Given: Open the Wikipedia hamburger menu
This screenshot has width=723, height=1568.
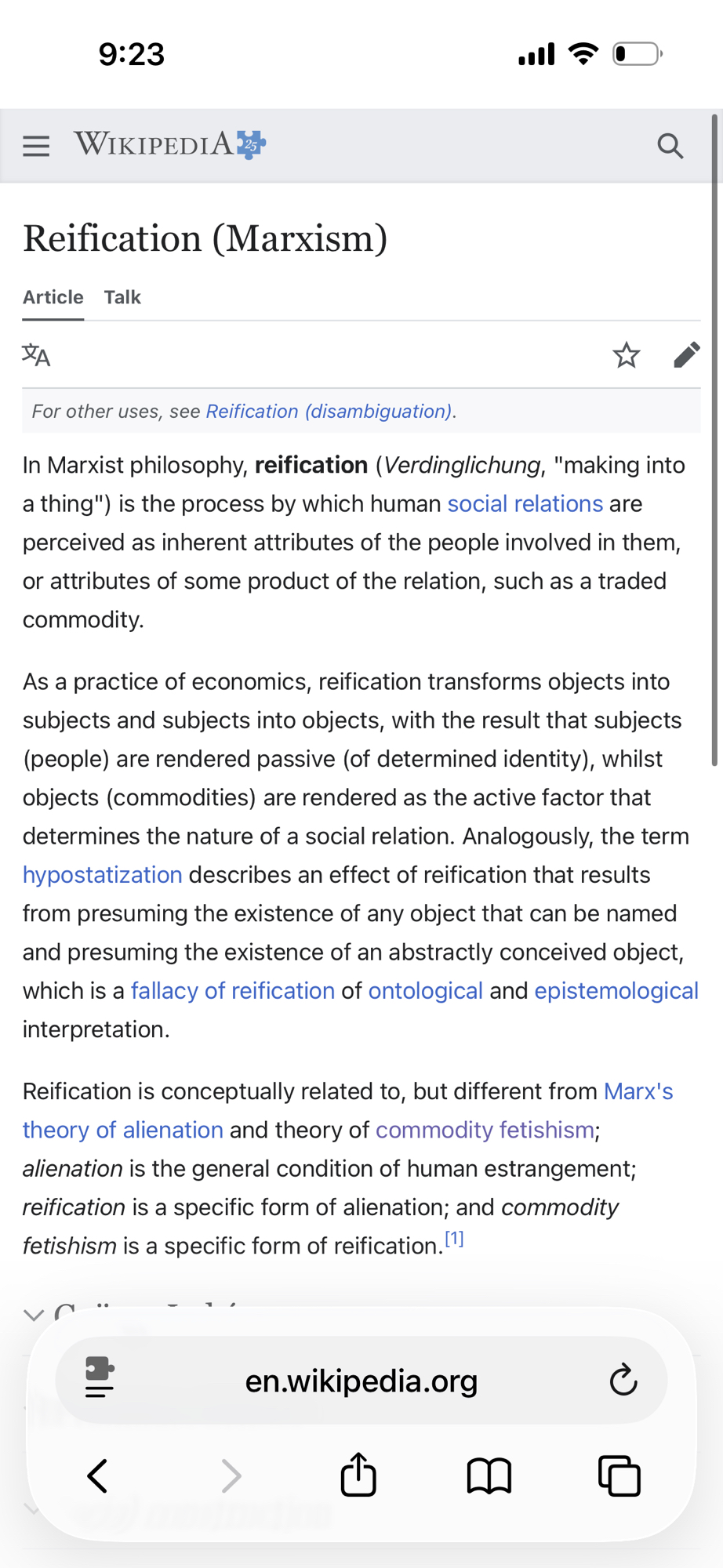Looking at the screenshot, I should point(36,146).
